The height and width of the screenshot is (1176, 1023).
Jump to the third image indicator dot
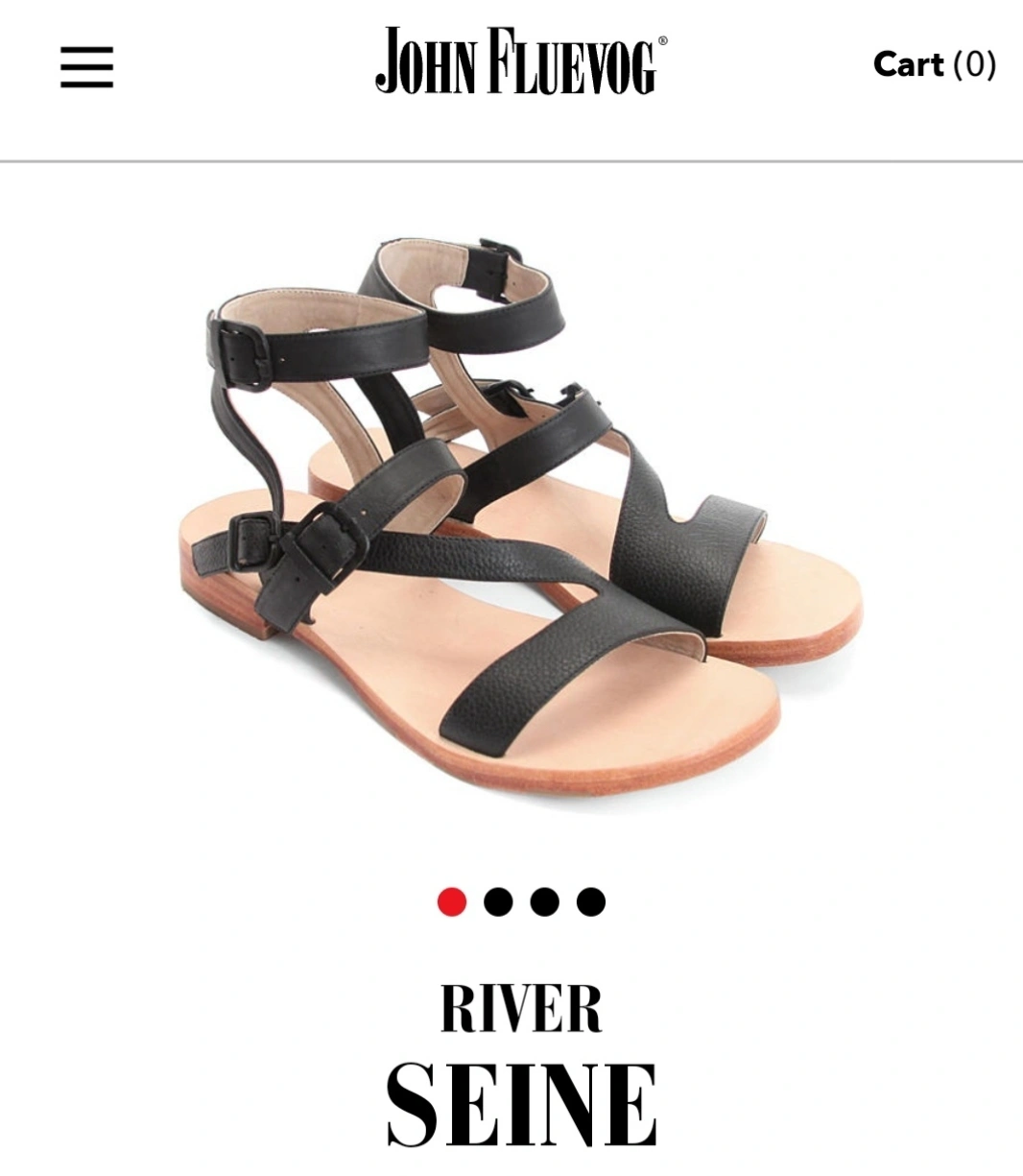pyautogui.click(x=544, y=902)
